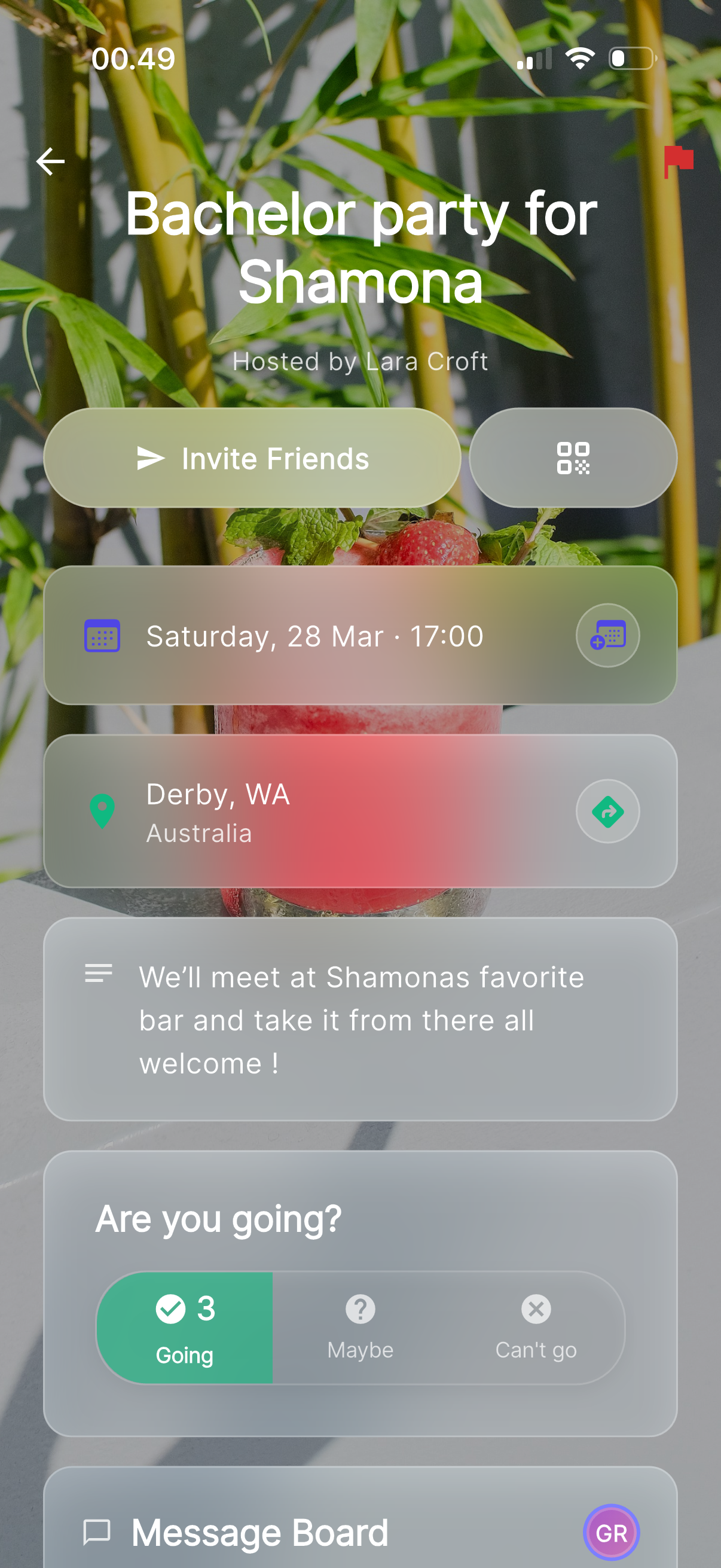Viewport: 721px width, 1568px height.
Task: Add the event to your calendar
Action: pyautogui.click(x=607, y=635)
